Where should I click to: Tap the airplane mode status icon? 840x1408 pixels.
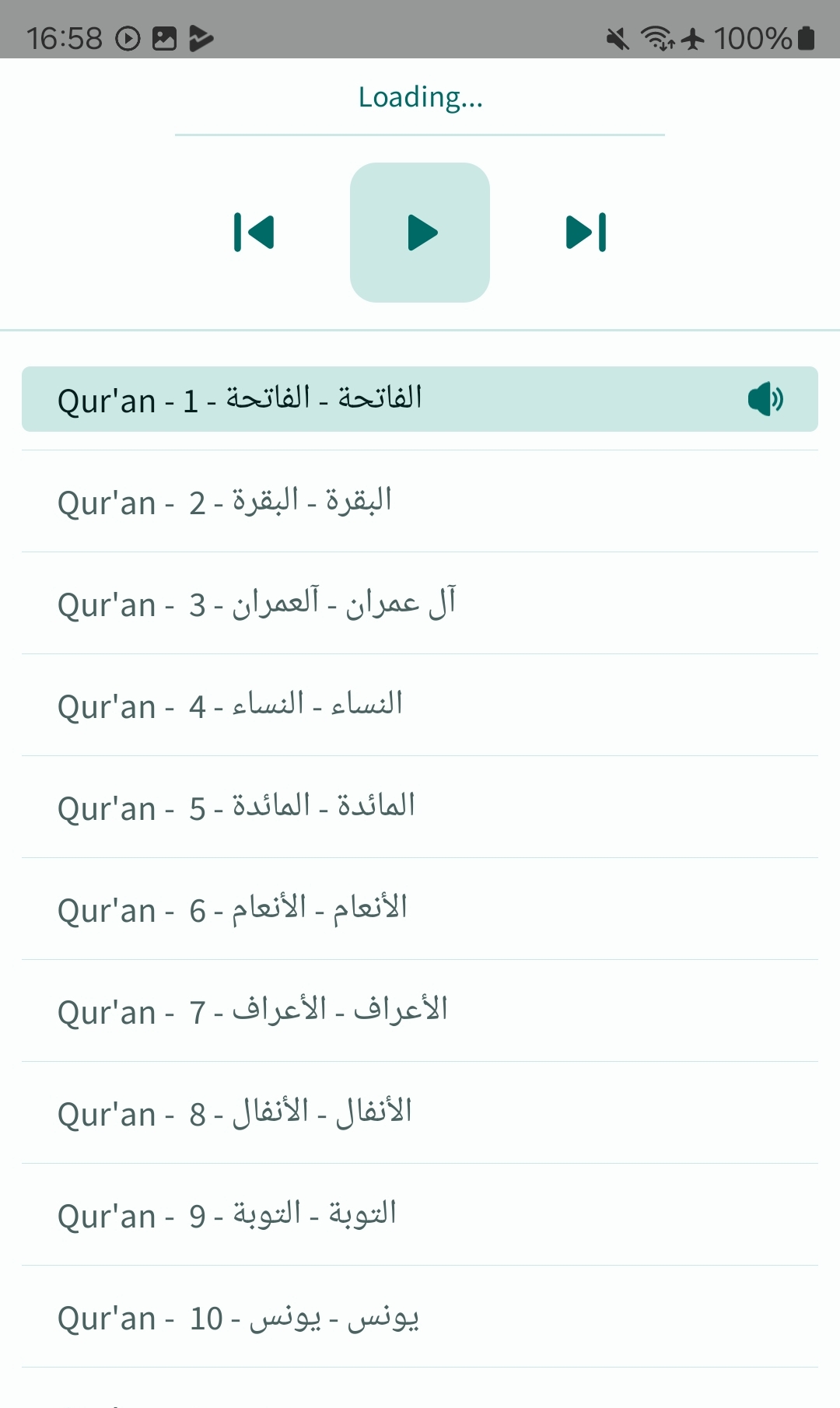(x=692, y=35)
